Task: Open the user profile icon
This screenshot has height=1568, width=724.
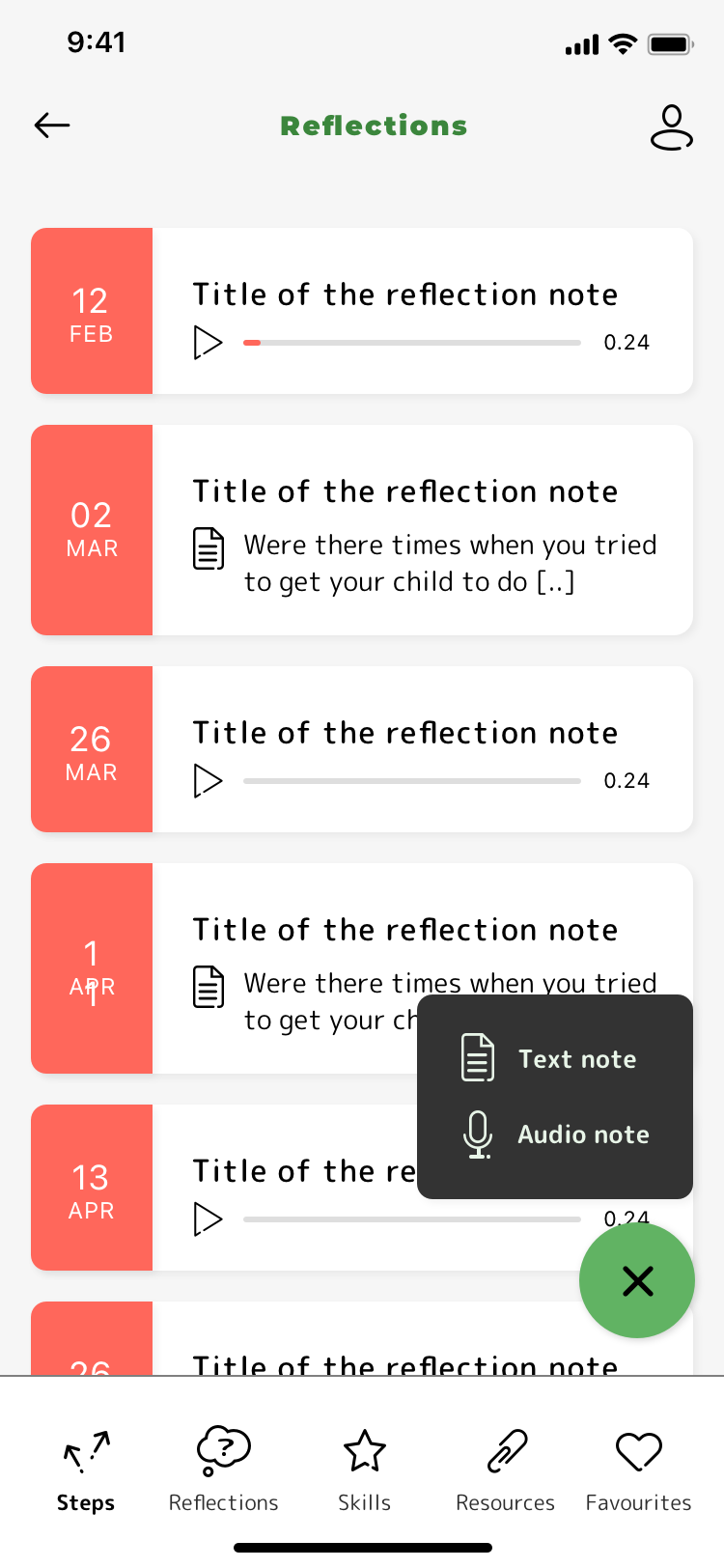Action: pyautogui.click(x=672, y=127)
